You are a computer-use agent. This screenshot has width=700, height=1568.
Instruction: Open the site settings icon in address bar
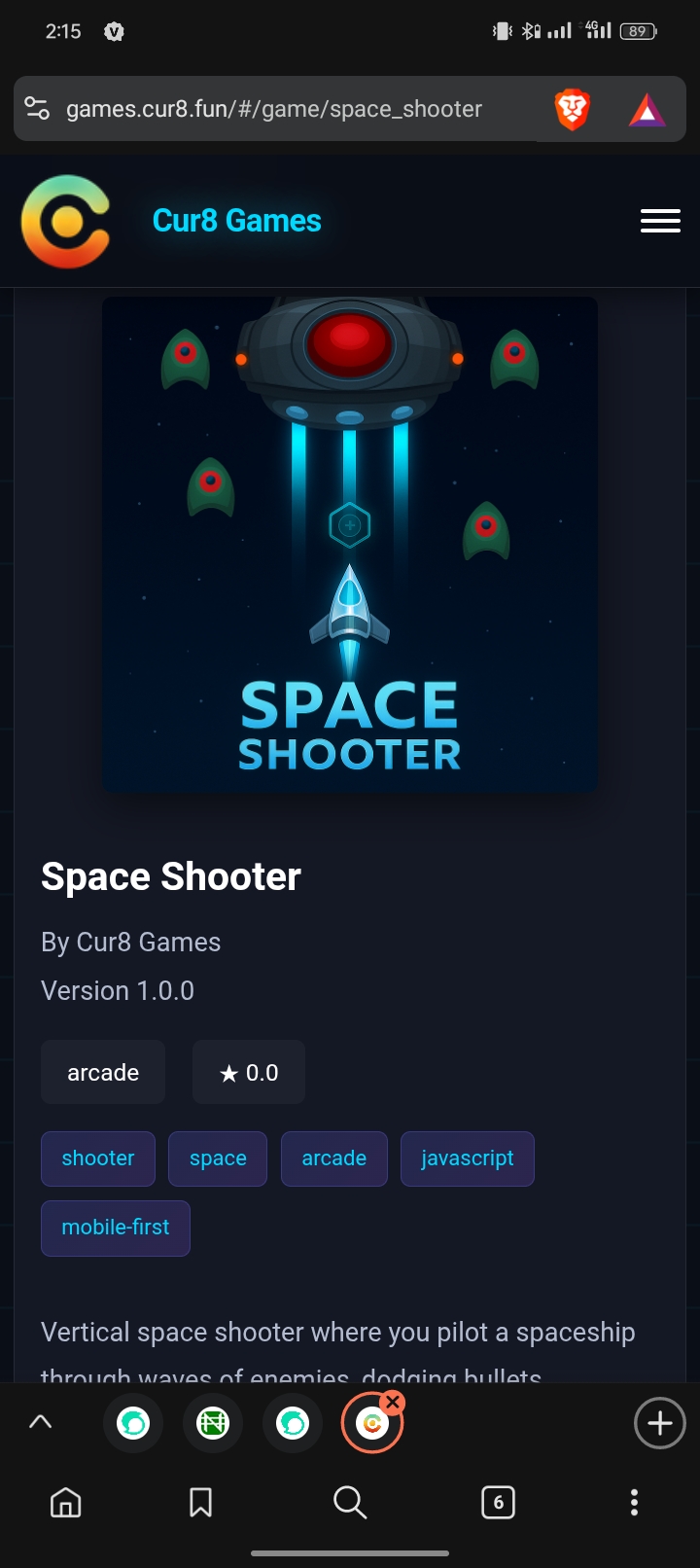[x=37, y=108]
